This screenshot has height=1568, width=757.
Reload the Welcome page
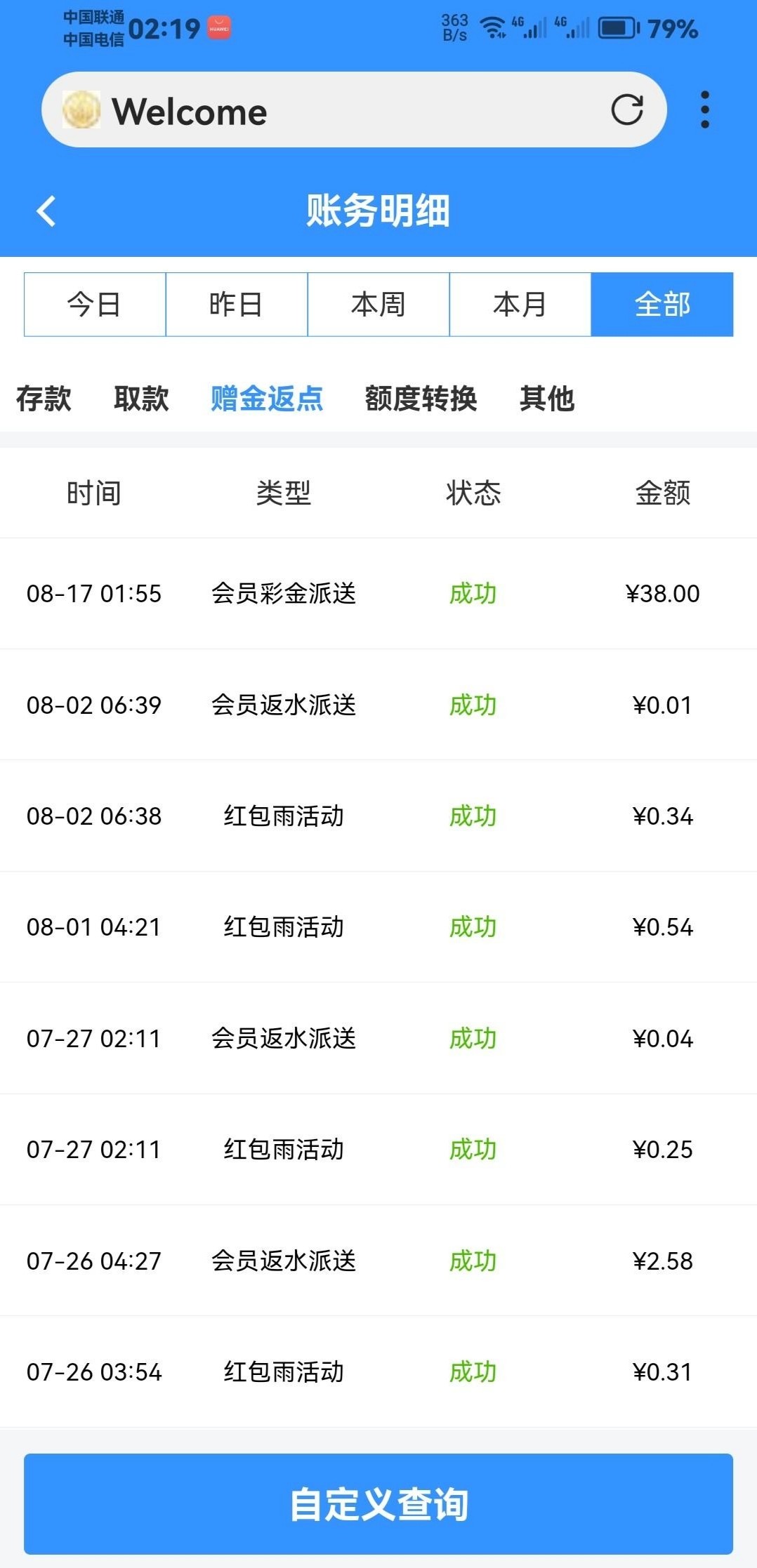pos(626,110)
